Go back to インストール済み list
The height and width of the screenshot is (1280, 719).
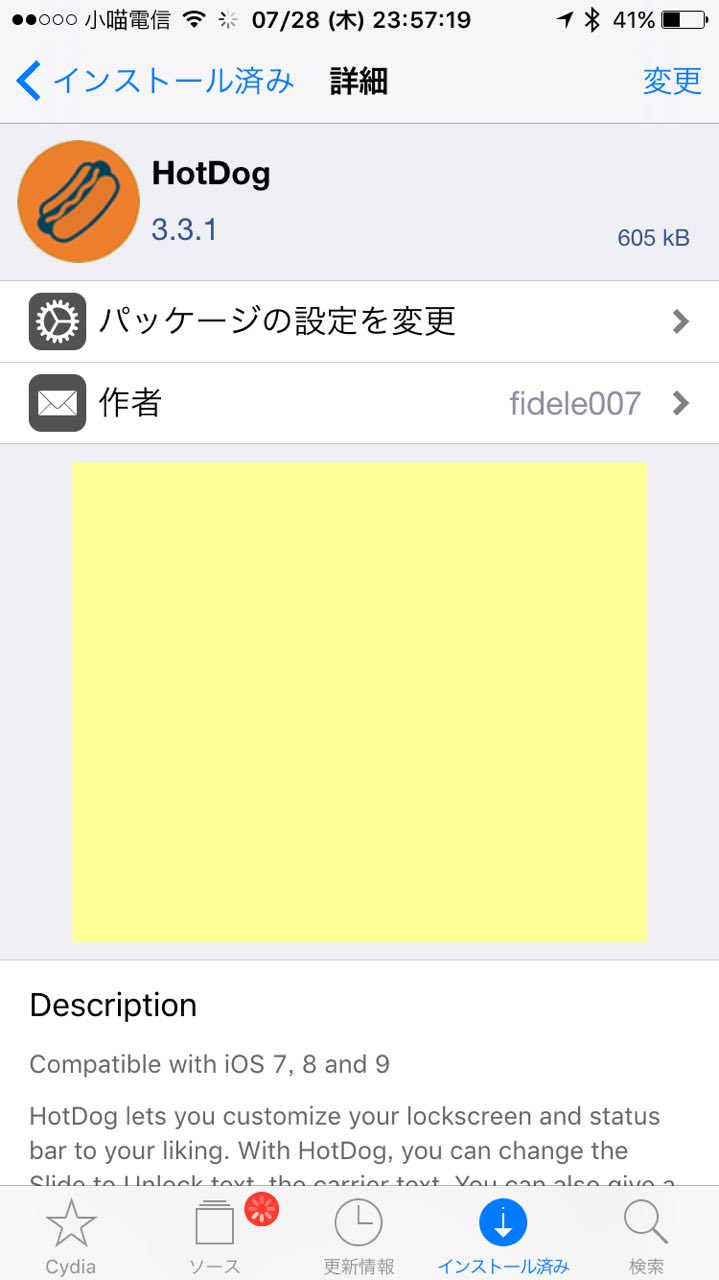[x=155, y=81]
